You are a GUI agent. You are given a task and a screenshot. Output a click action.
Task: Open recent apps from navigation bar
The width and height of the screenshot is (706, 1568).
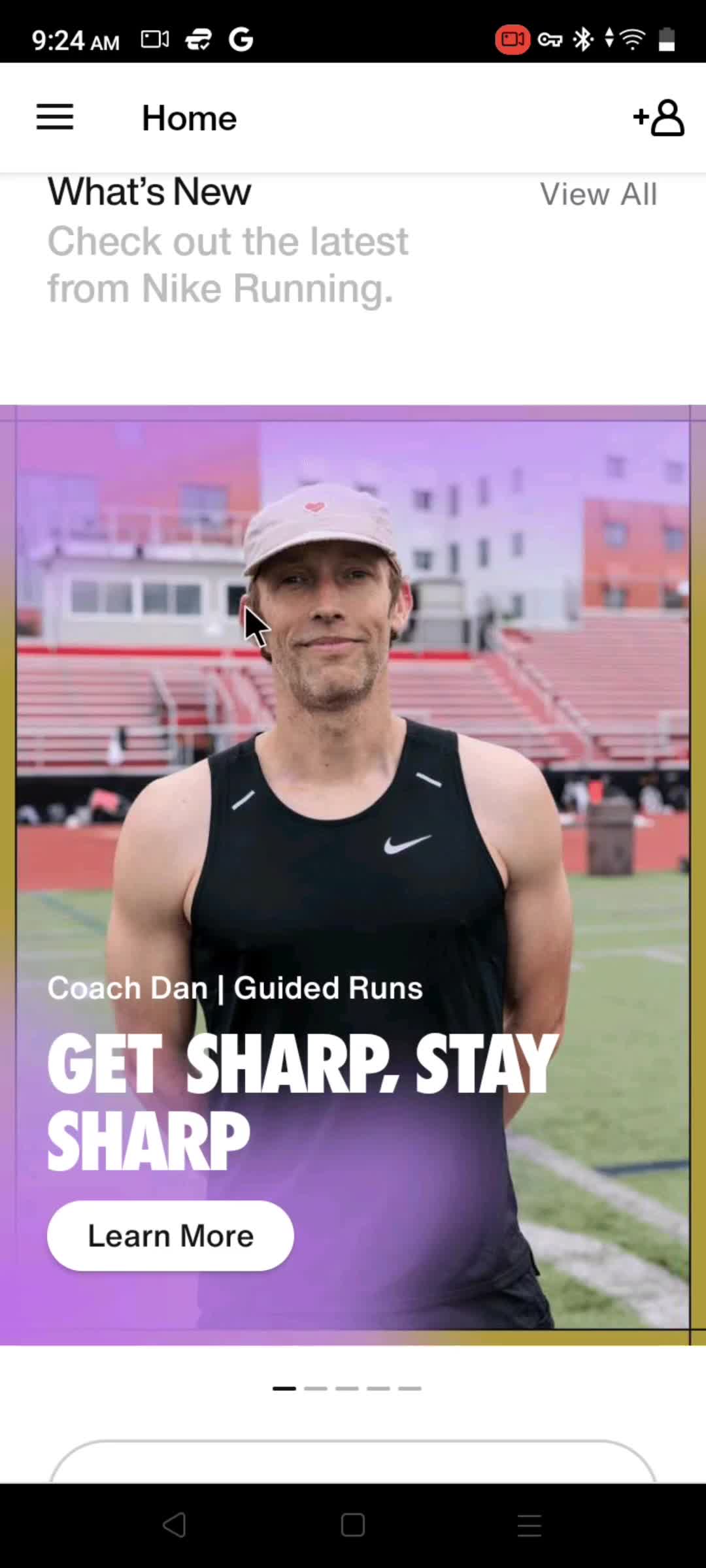[x=529, y=1525]
